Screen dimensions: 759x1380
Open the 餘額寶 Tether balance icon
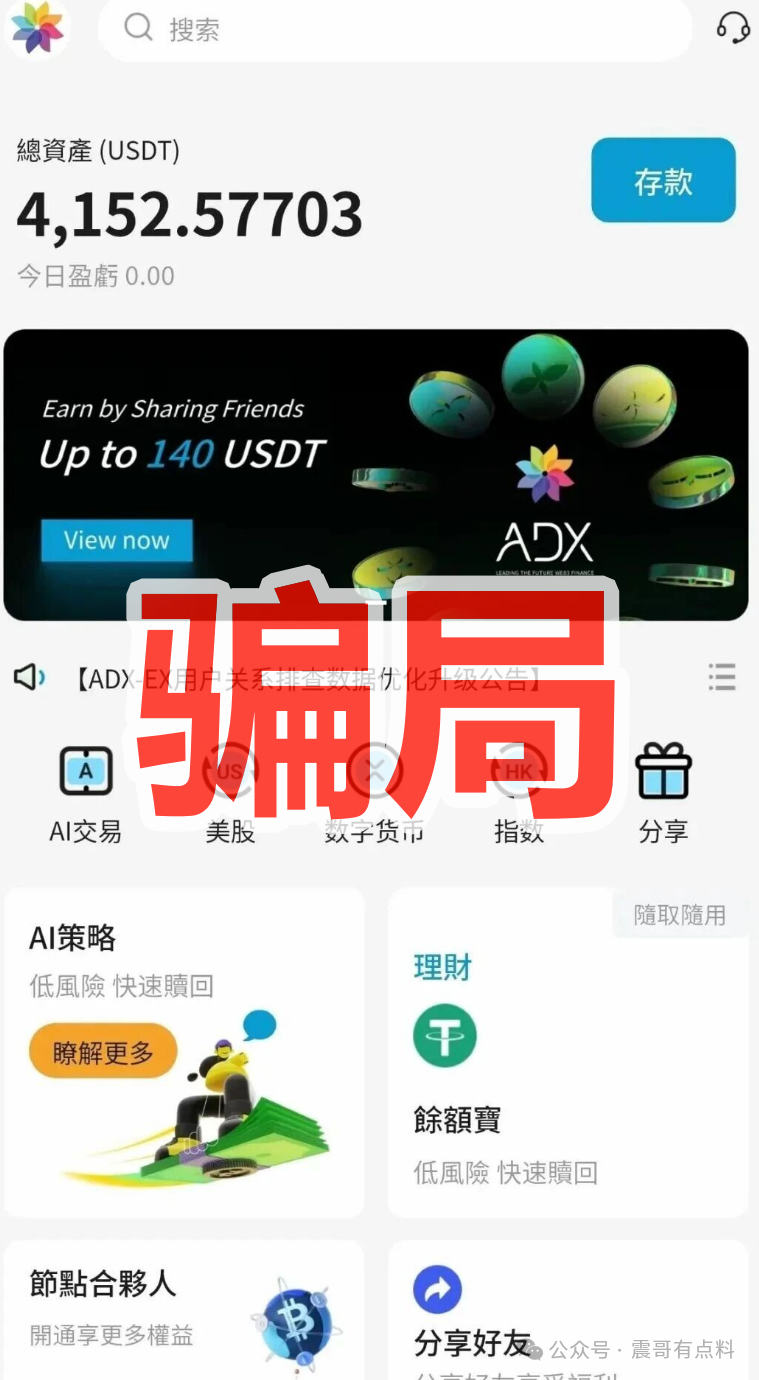tap(445, 1035)
